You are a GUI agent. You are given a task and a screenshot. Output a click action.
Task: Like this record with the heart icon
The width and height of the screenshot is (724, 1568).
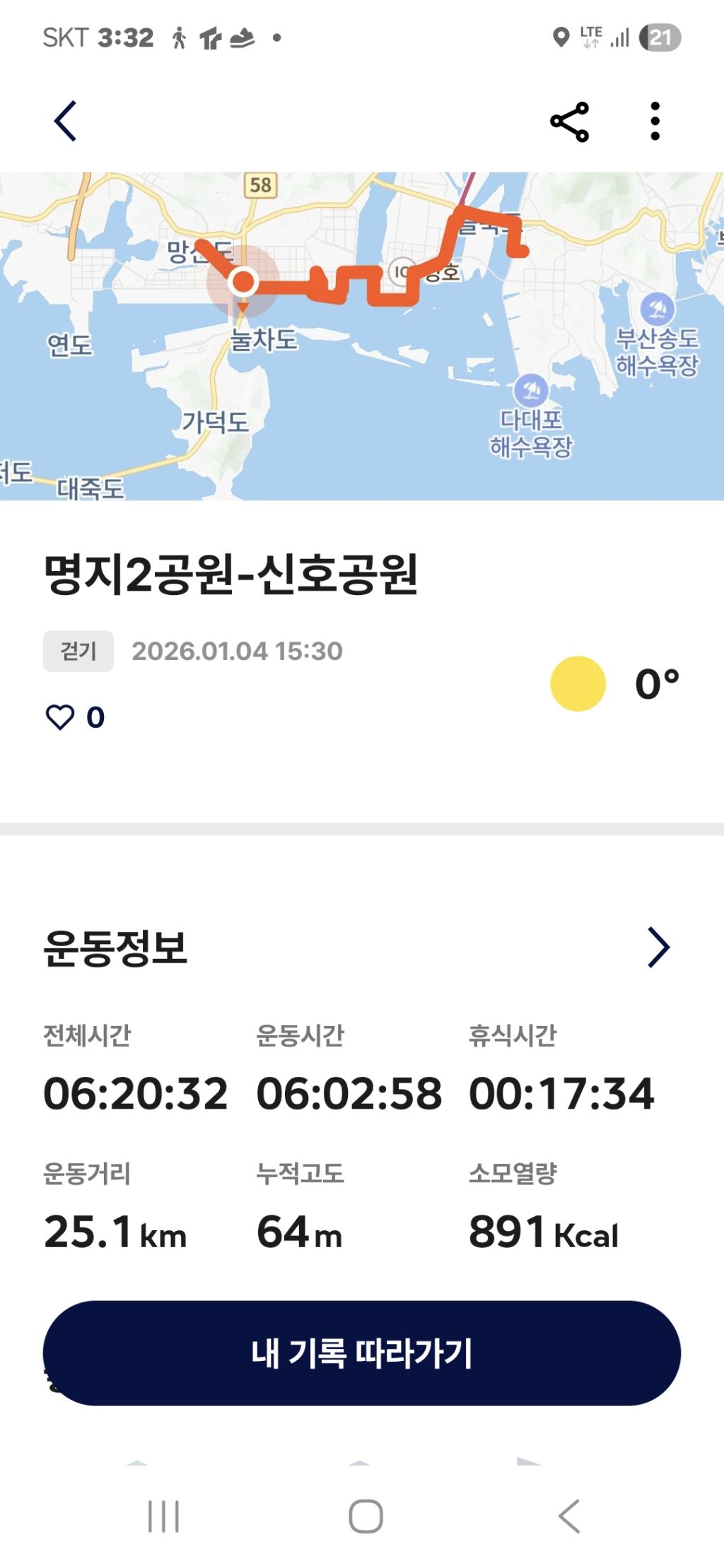click(60, 717)
